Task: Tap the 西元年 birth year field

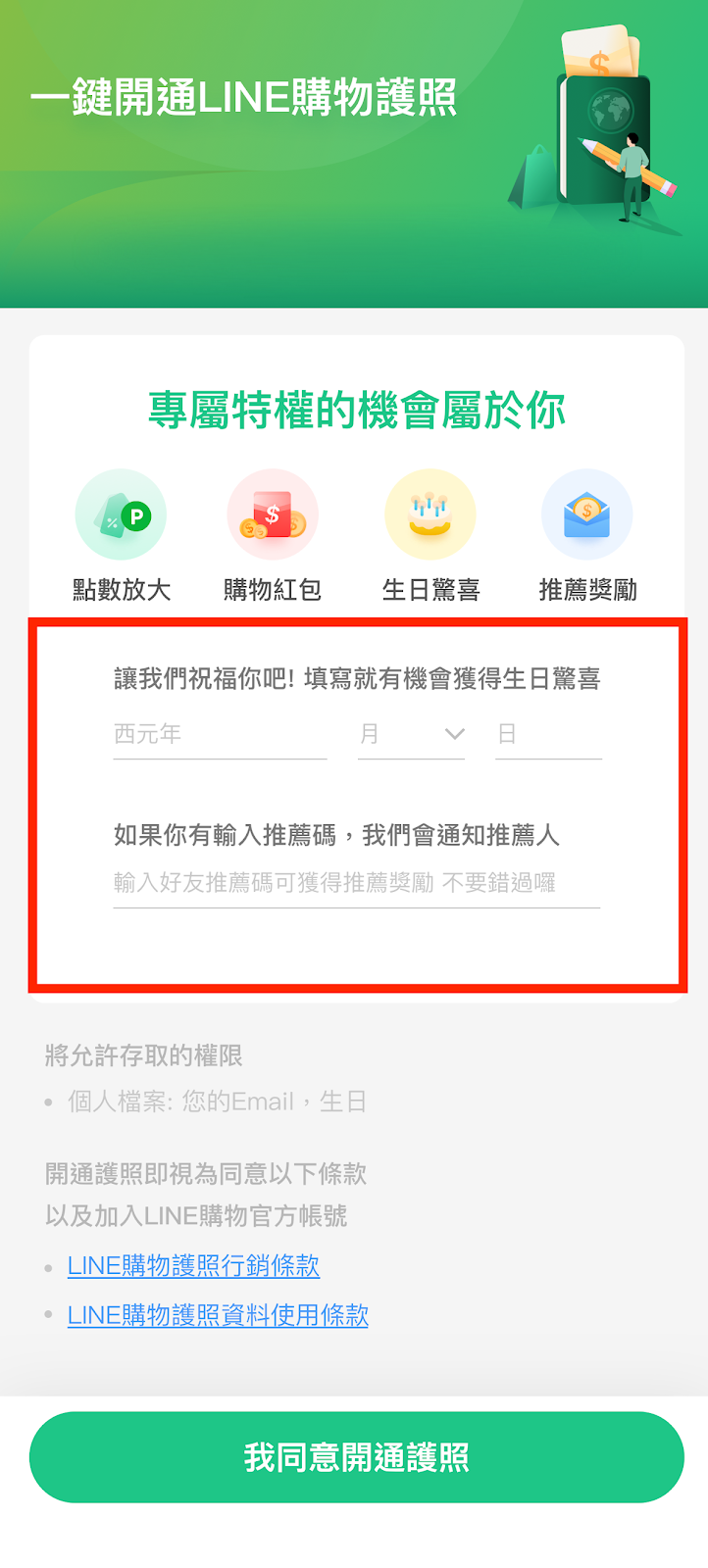Action: point(220,734)
